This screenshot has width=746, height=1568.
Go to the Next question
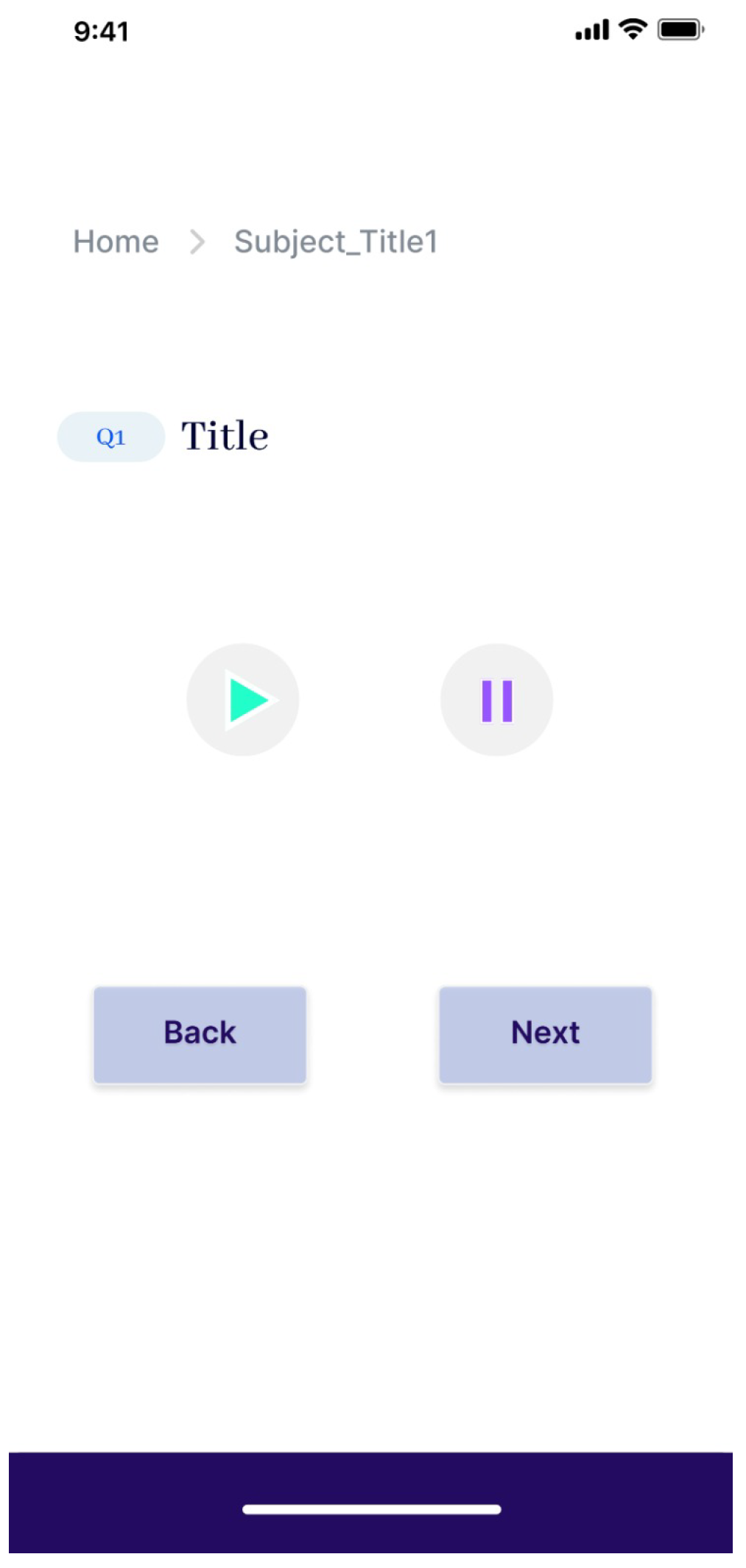(545, 1034)
